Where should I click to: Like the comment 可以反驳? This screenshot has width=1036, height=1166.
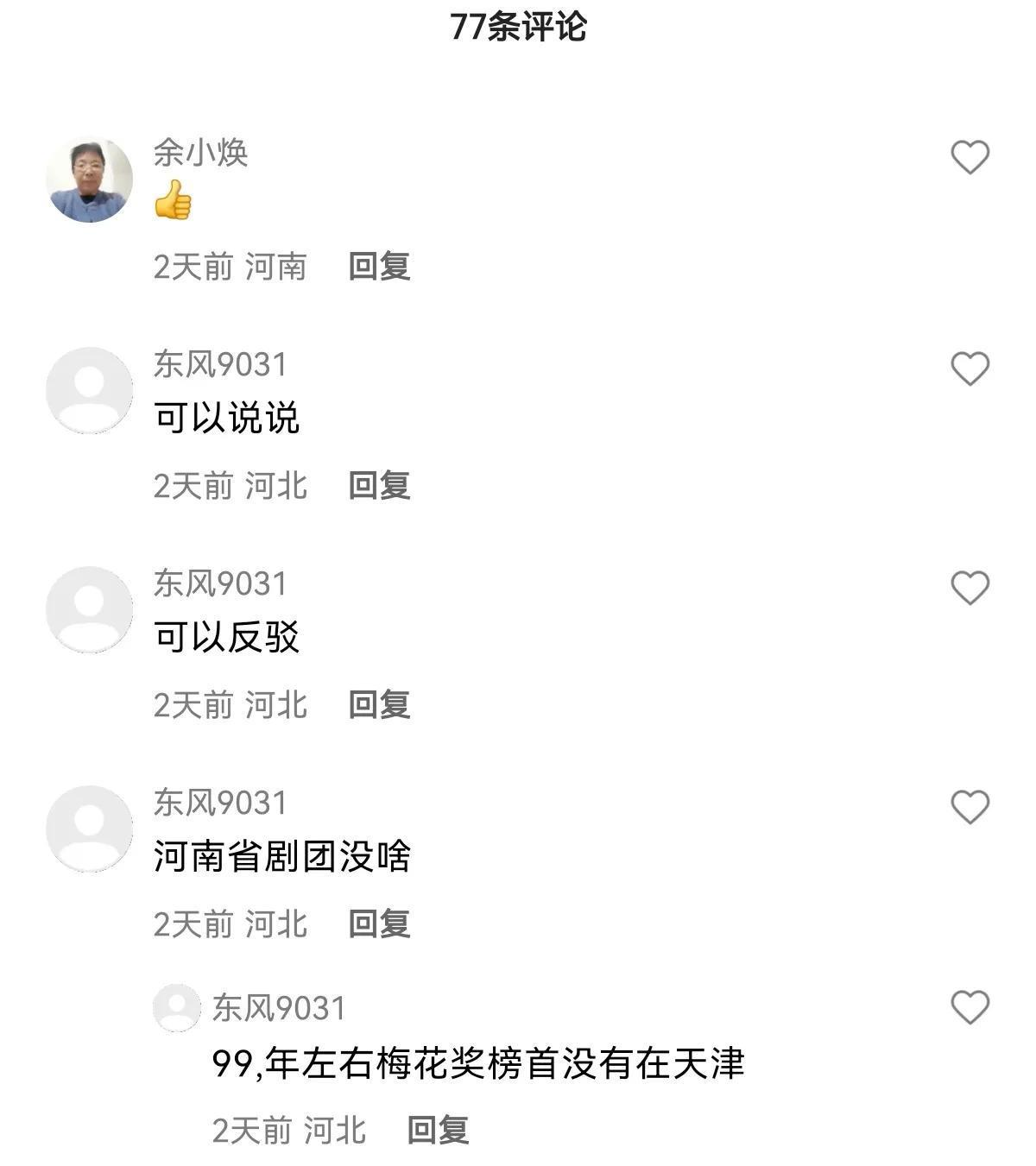point(970,589)
